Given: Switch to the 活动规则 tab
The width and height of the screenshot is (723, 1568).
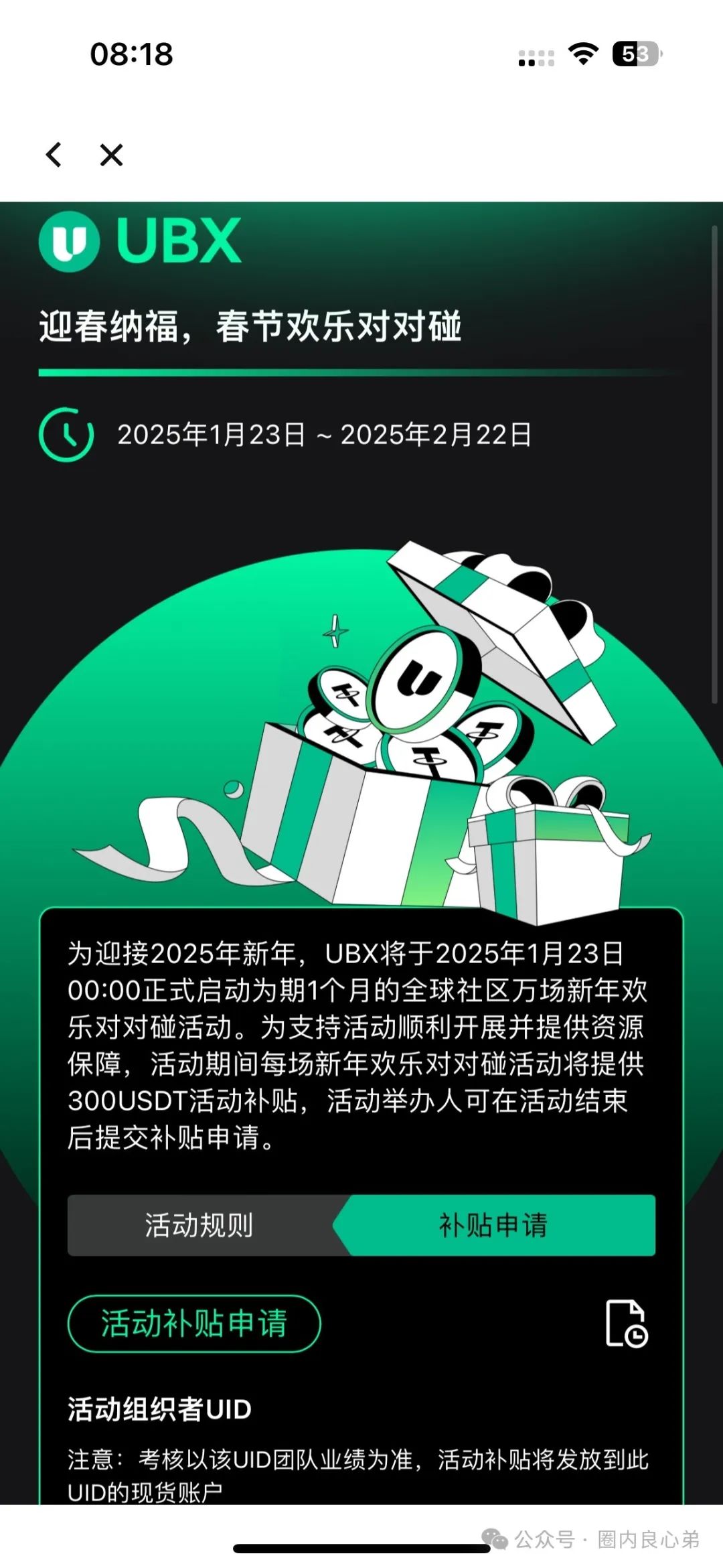Looking at the screenshot, I should [199, 1225].
